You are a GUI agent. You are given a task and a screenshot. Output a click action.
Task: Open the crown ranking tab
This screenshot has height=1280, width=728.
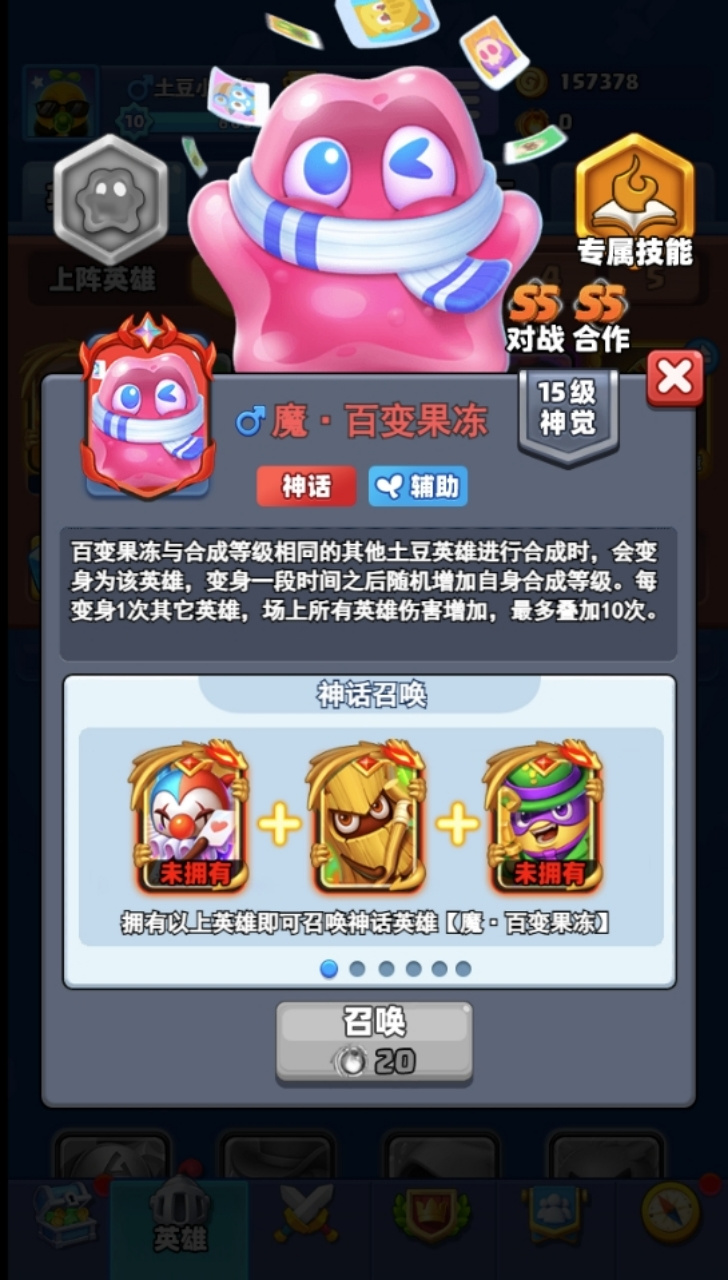(x=431, y=1215)
